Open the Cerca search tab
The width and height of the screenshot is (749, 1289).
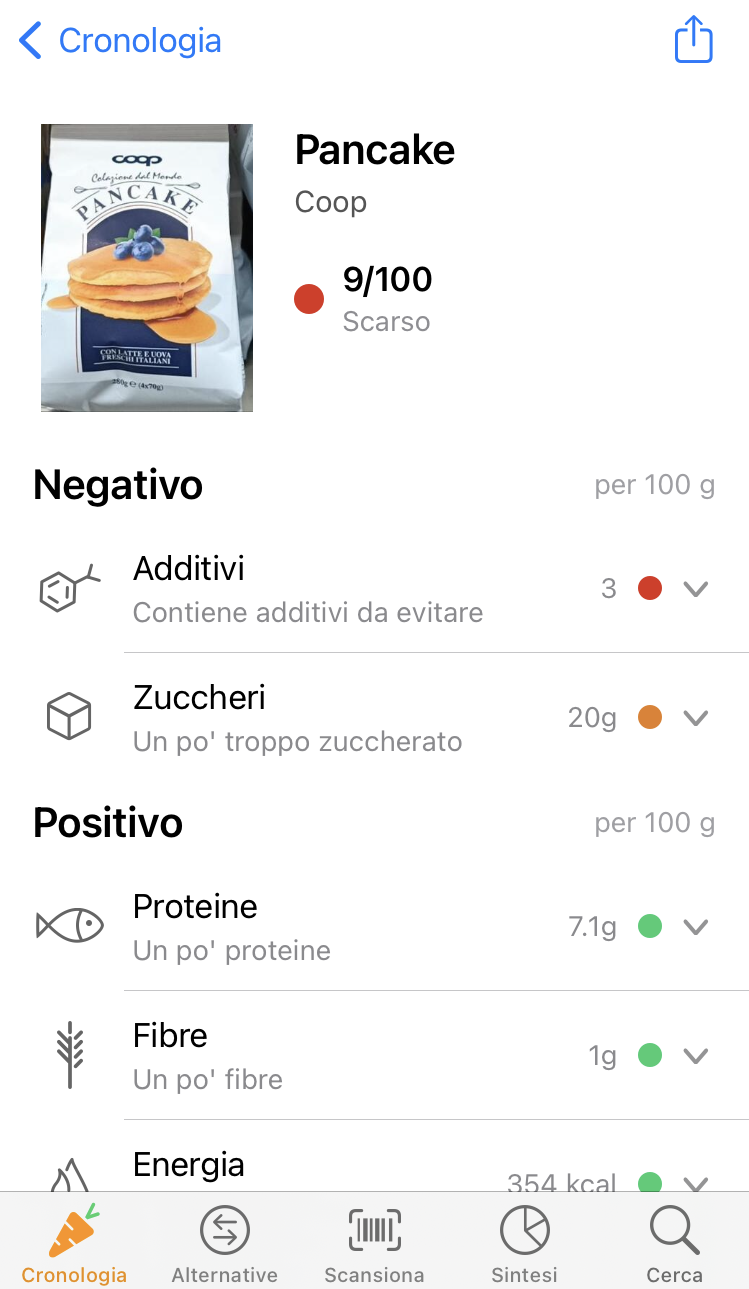click(x=674, y=1243)
